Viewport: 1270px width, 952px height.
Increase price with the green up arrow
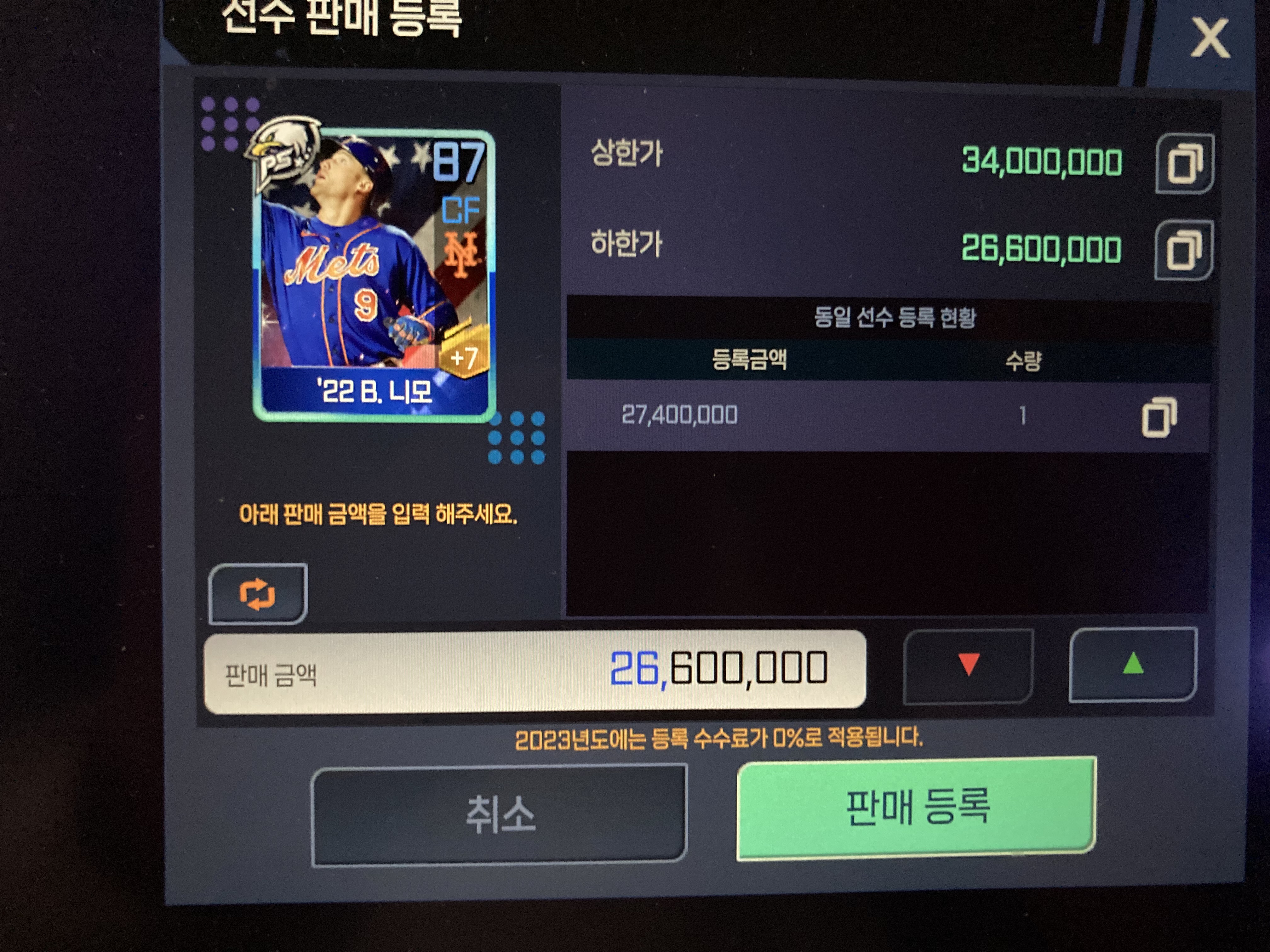[1132, 665]
